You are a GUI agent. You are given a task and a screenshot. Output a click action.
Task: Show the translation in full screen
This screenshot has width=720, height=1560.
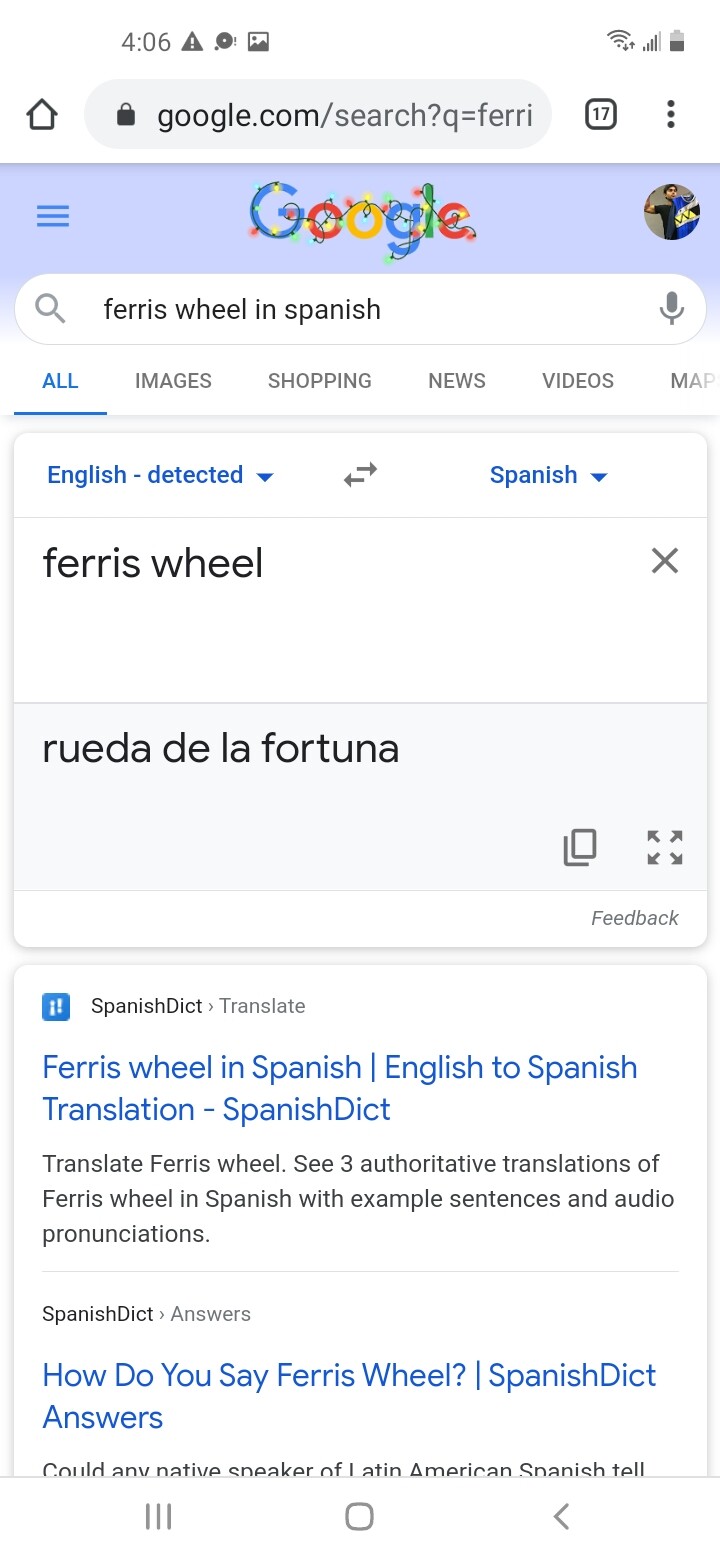[665, 847]
